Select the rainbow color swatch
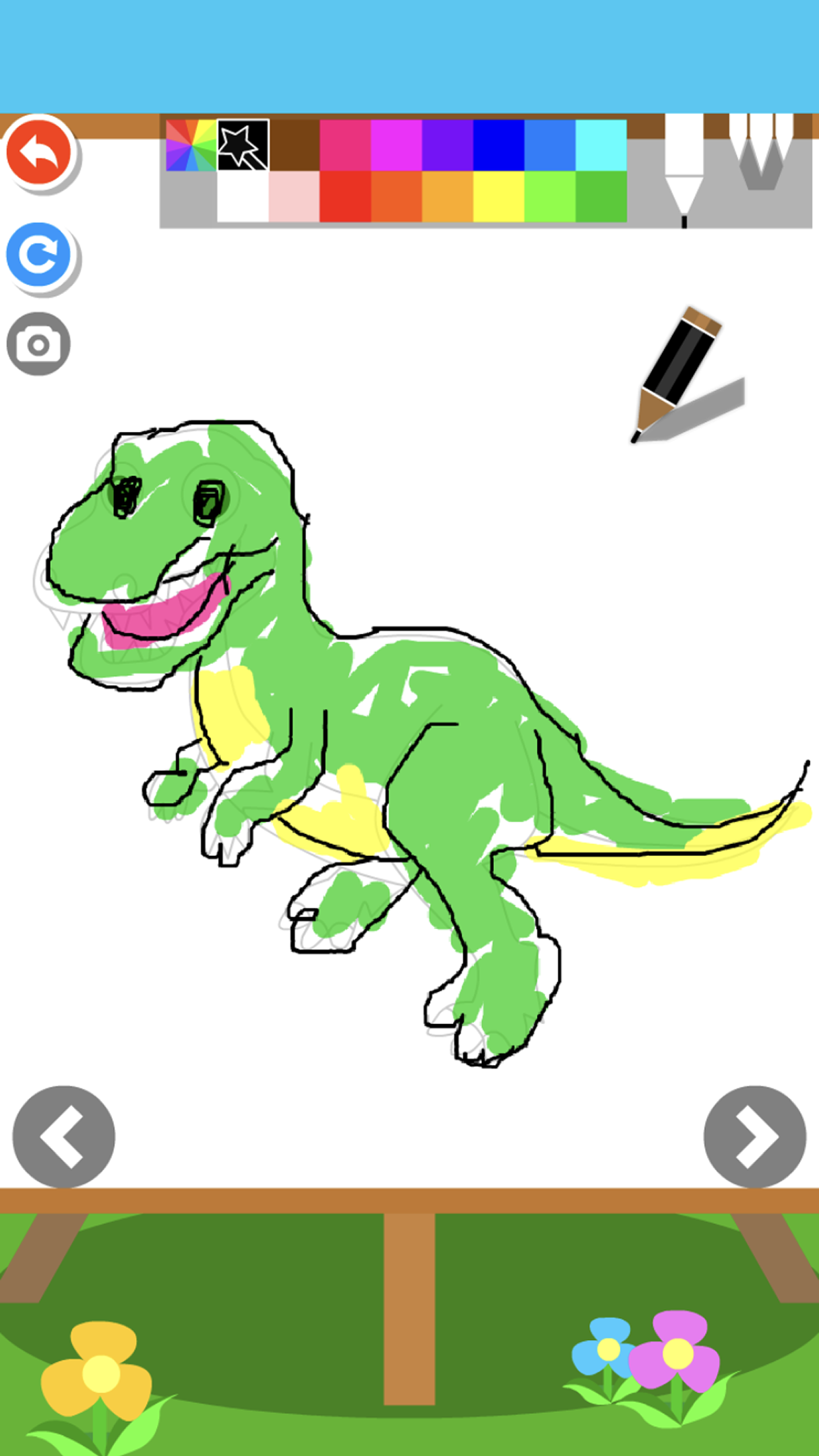 click(x=191, y=145)
